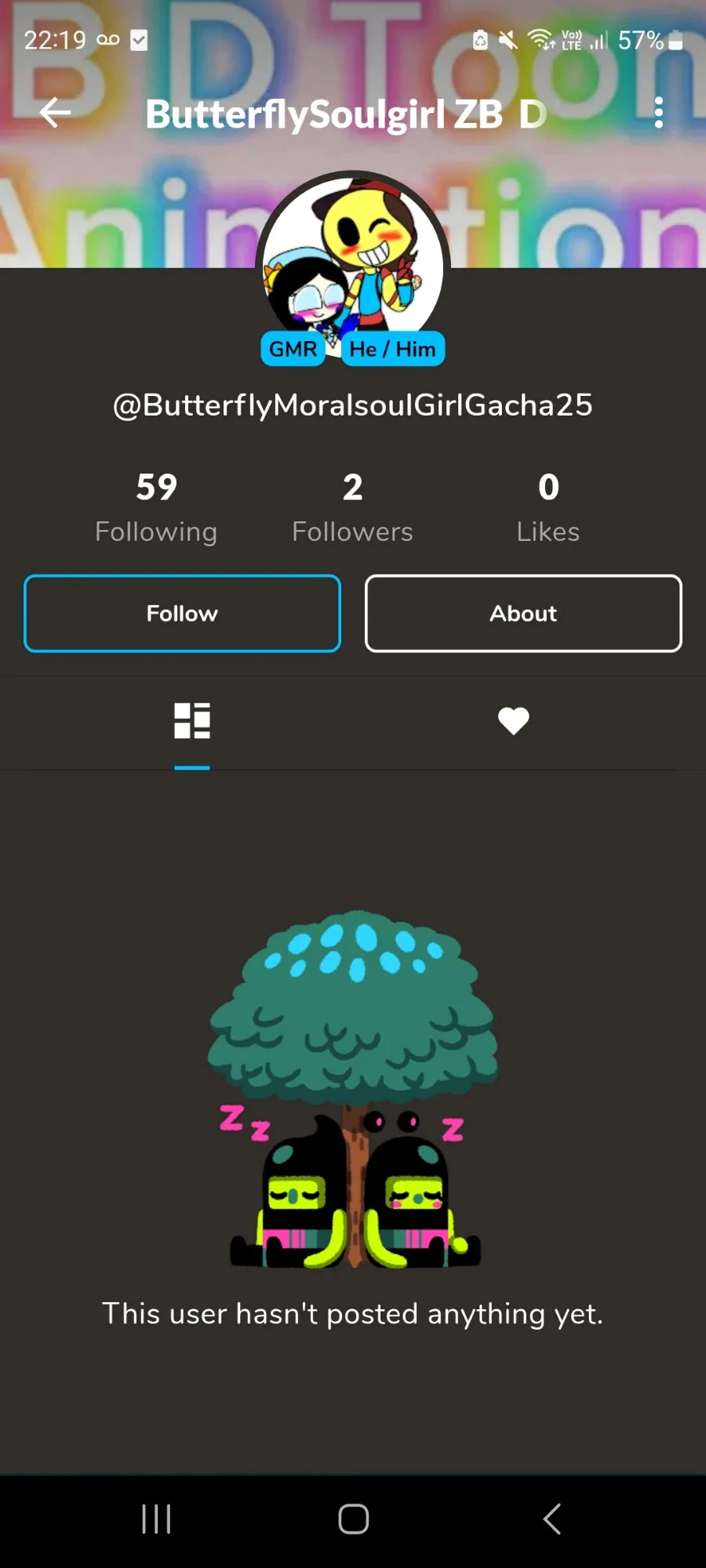Image resolution: width=706 pixels, height=1568 pixels.
Task: Follow ButterflySoulgirl ZB D
Action: (x=182, y=613)
